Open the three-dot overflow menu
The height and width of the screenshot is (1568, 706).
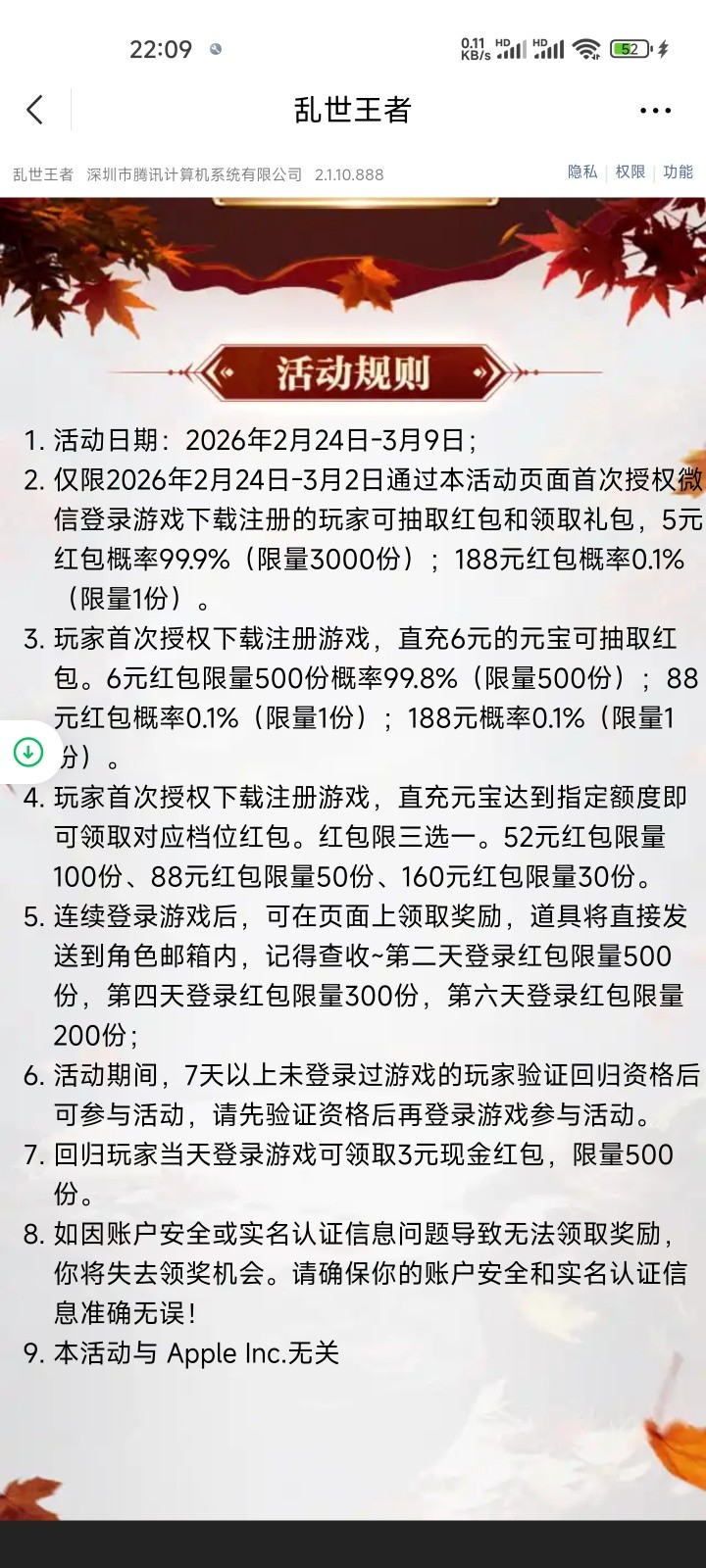pyautogui.click(x=655, y=111)
